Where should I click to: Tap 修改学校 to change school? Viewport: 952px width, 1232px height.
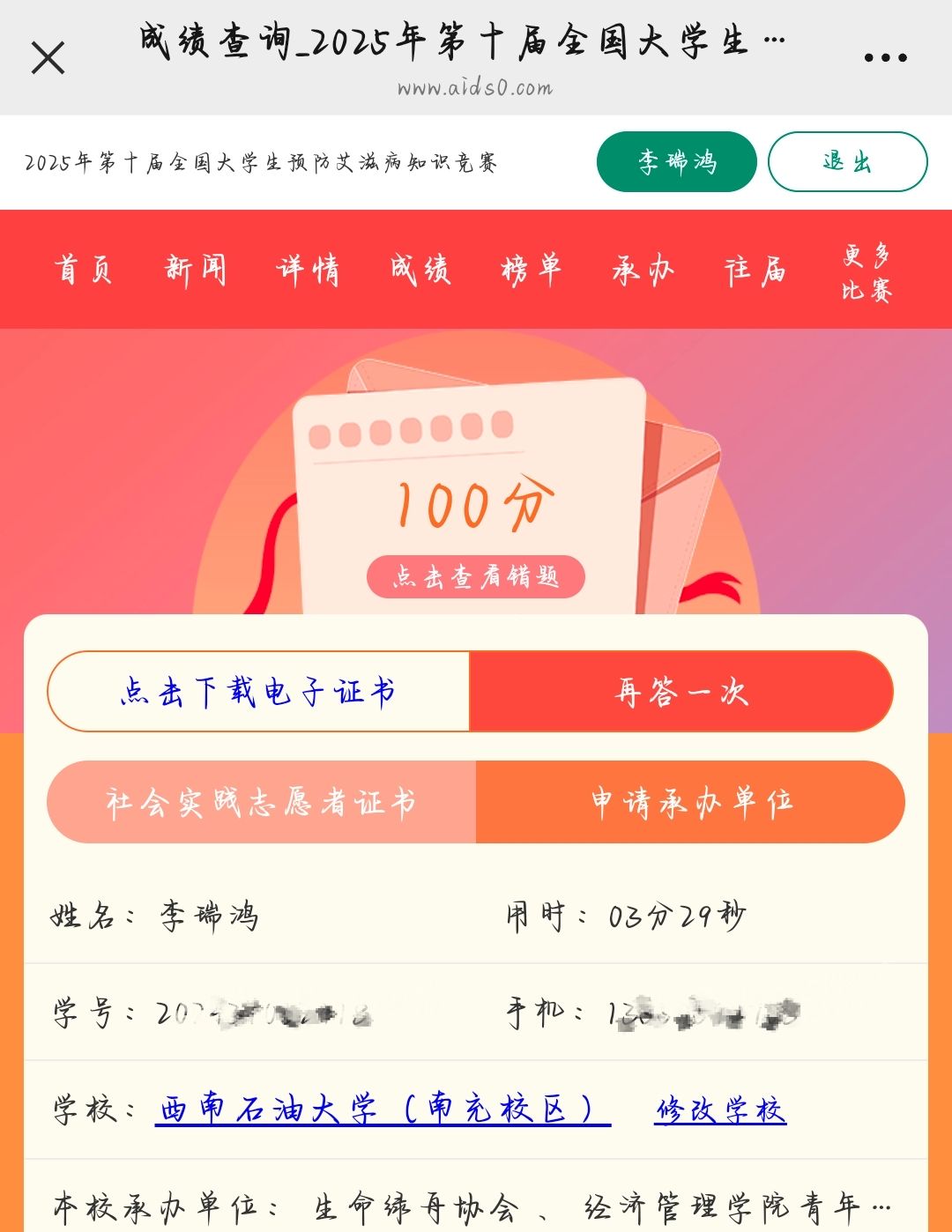(720, 1109)
